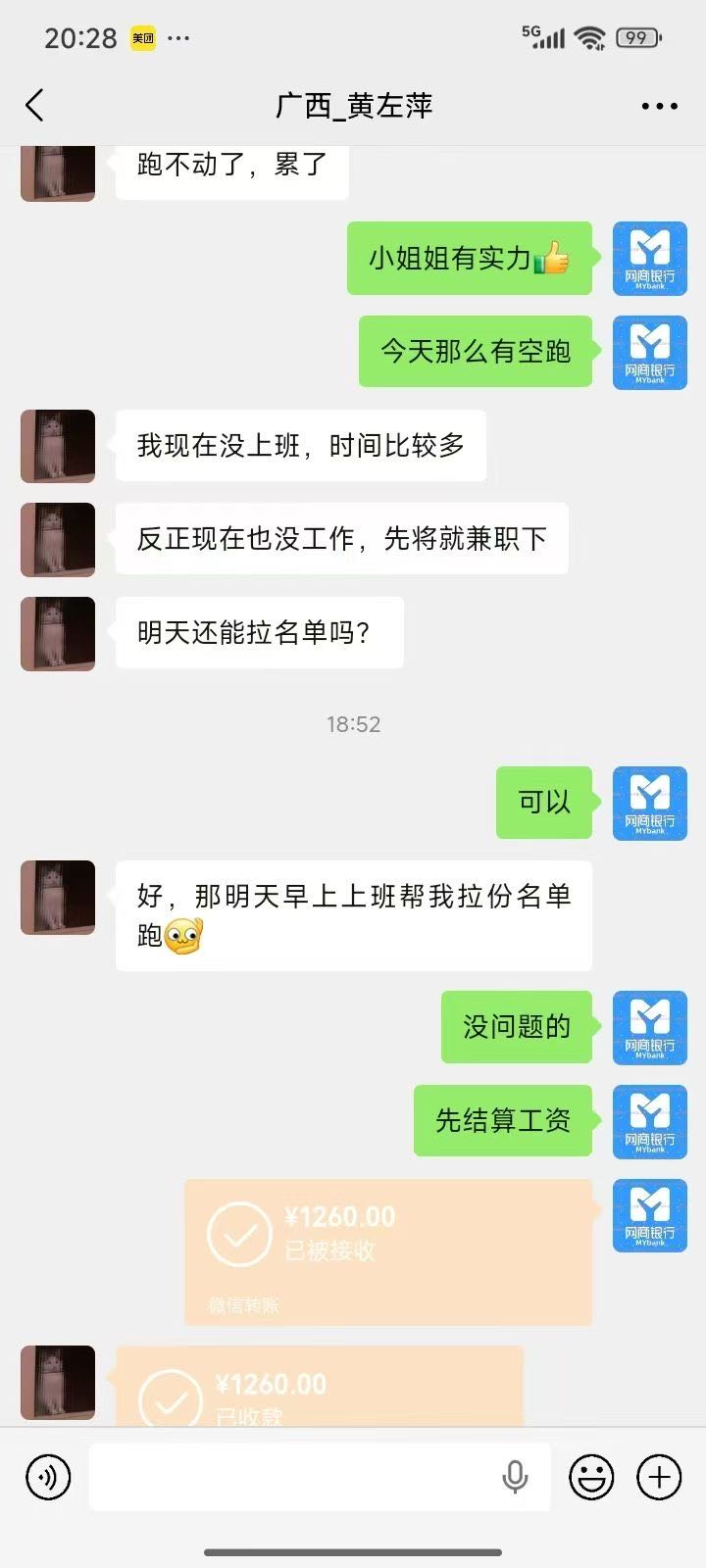Tap the MYbank icon beside 今天那么有空跑
This screenshot has height=1568, width=706.
pos(649,352)
